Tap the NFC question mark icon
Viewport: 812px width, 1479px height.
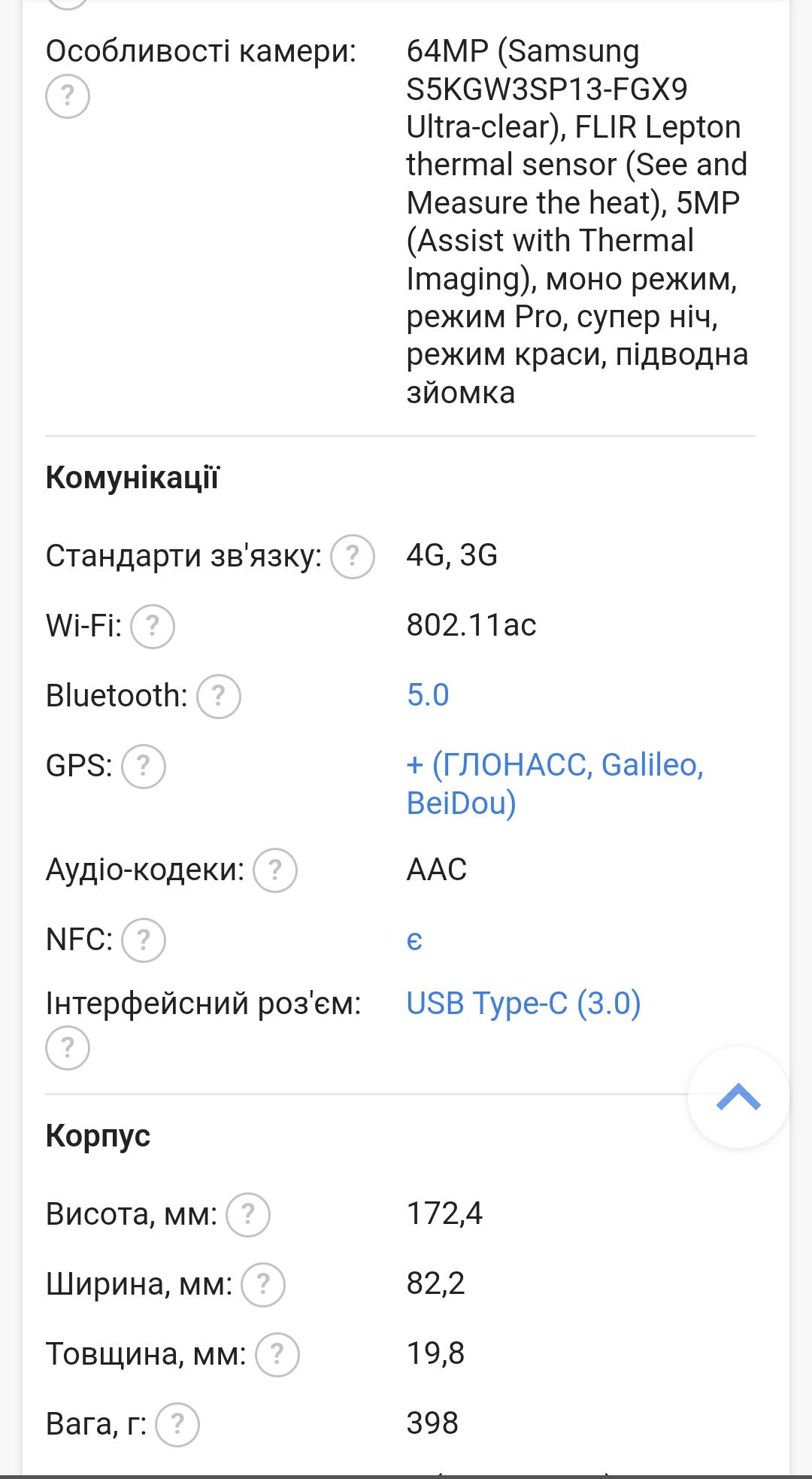click(x=144, y=940)
